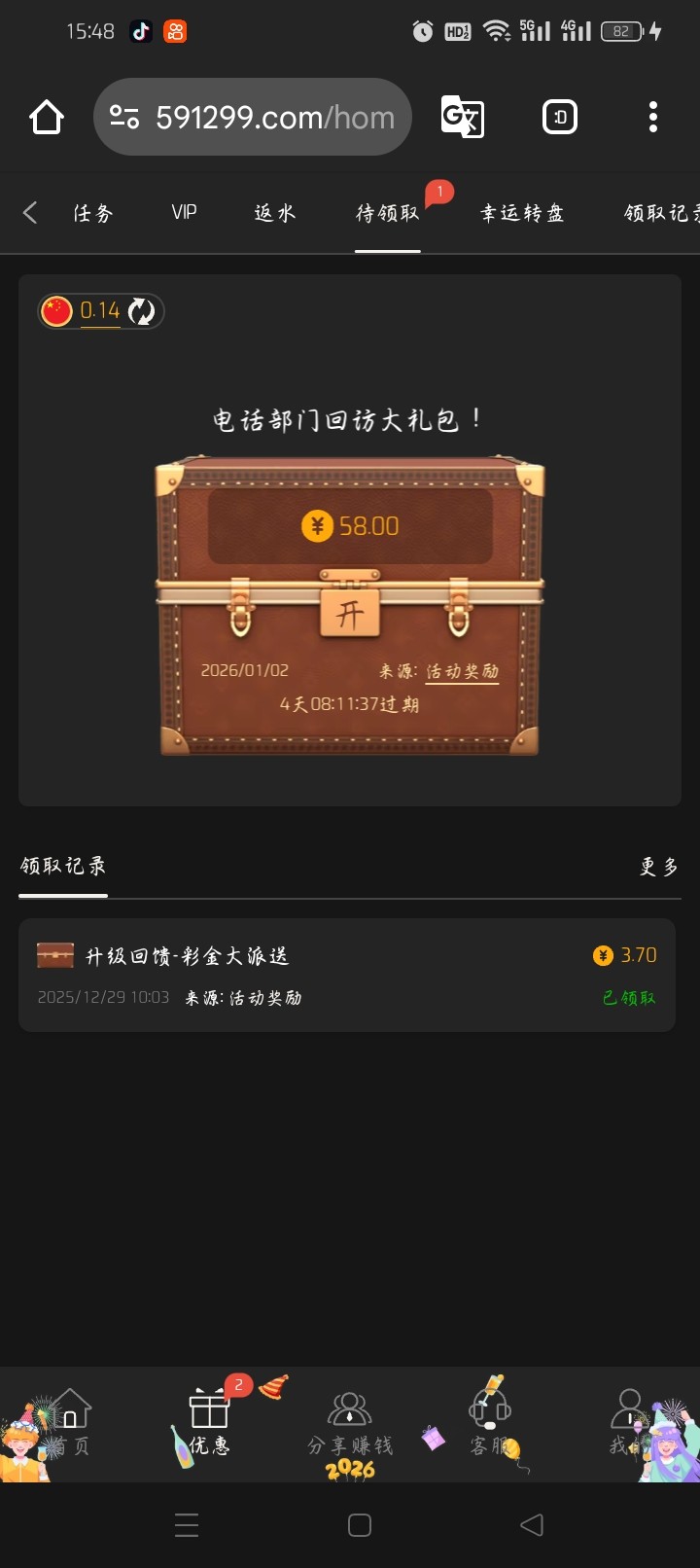Switch to the VIP tab
700x1568 pixels.
184,213
